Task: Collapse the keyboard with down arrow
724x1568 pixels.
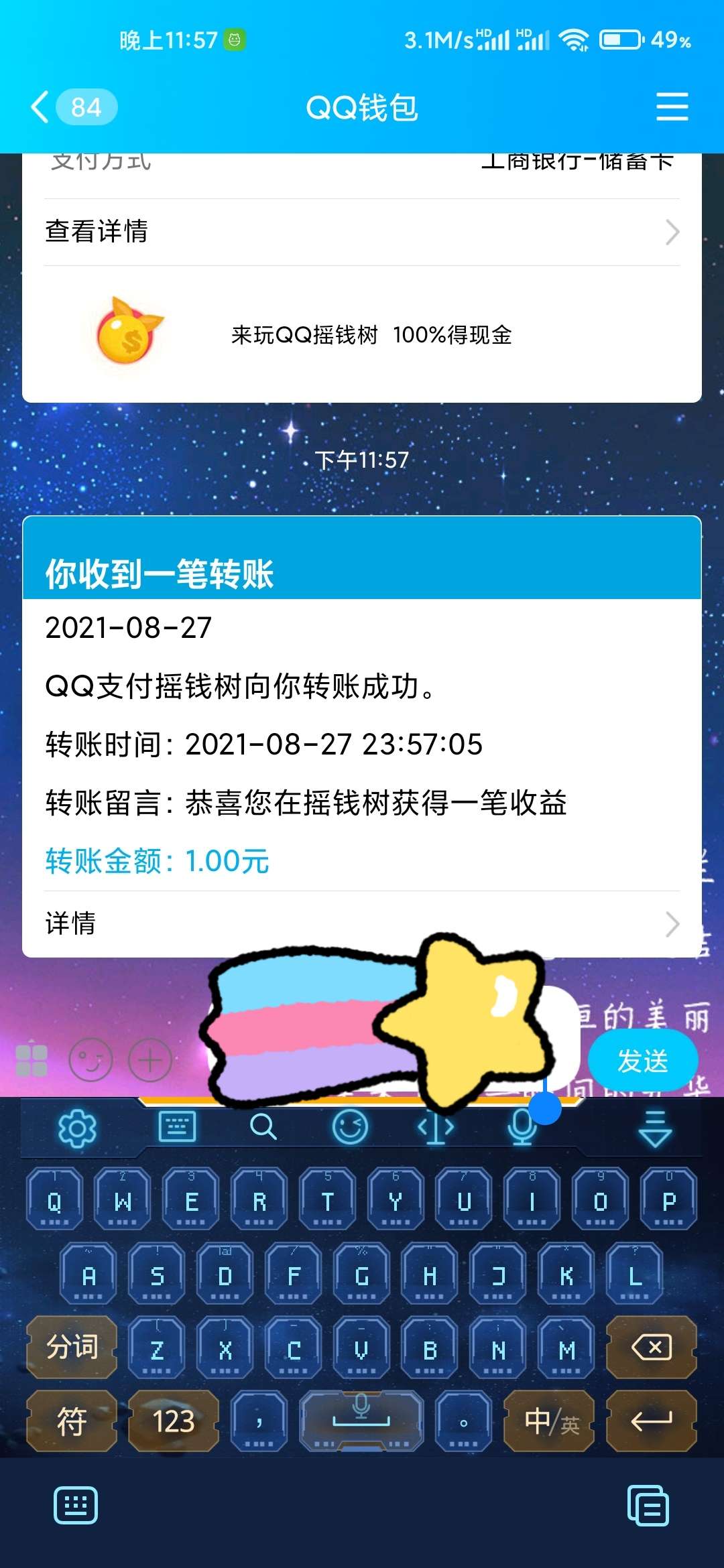Action: (654, 1128)
